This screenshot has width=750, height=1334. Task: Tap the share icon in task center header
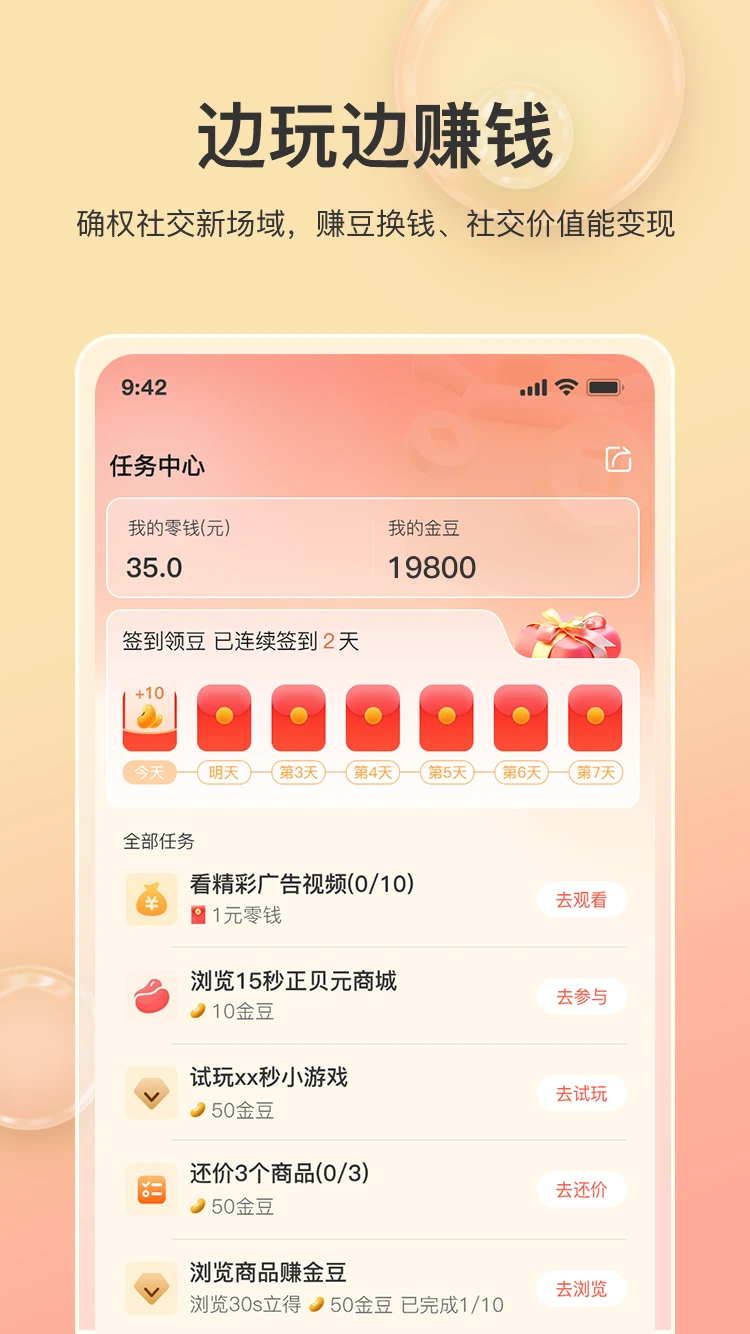coord(620,458)
